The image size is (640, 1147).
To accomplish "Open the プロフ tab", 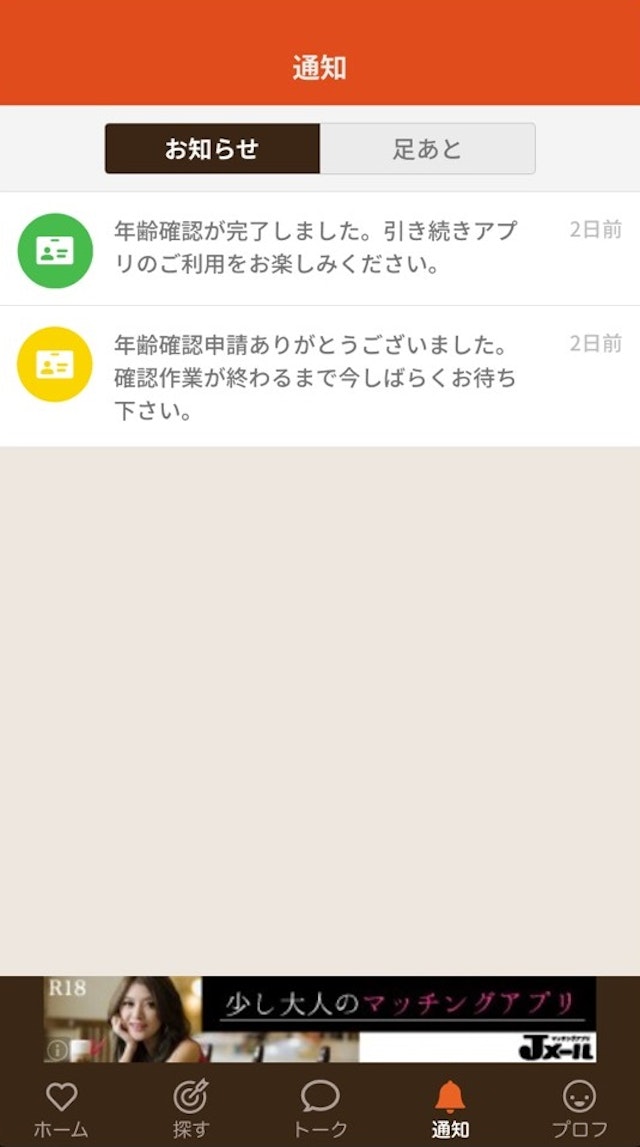I will tap(579, 1108).
